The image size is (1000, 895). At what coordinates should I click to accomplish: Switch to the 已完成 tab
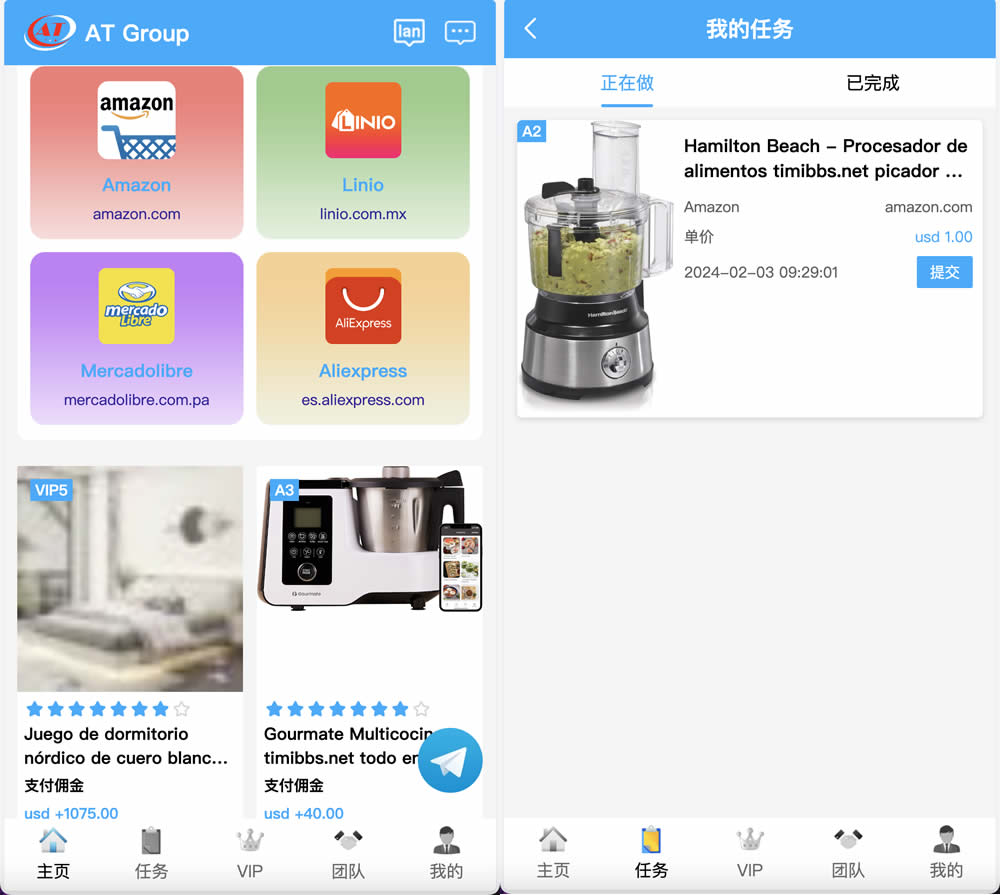tap(872, 83)
